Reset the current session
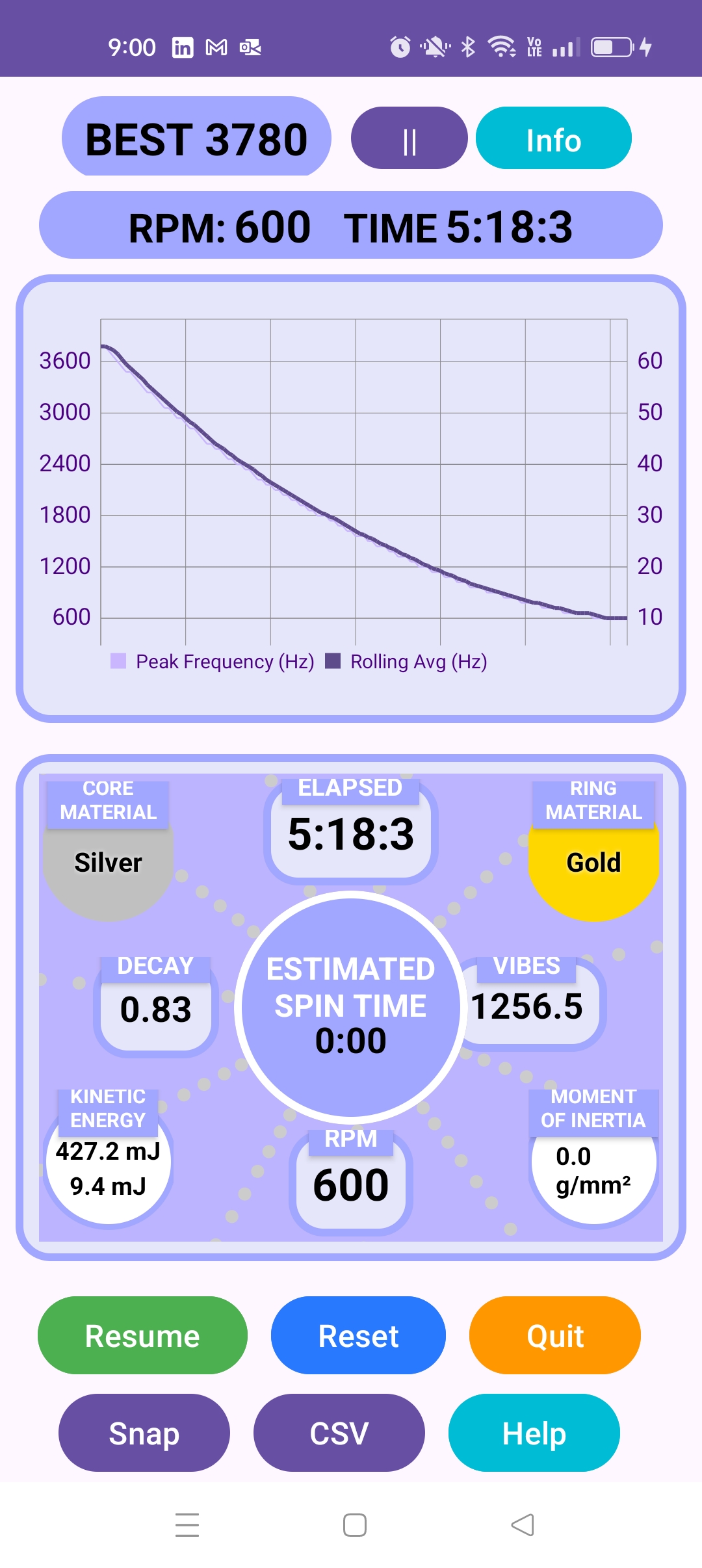 point(358,1335)
